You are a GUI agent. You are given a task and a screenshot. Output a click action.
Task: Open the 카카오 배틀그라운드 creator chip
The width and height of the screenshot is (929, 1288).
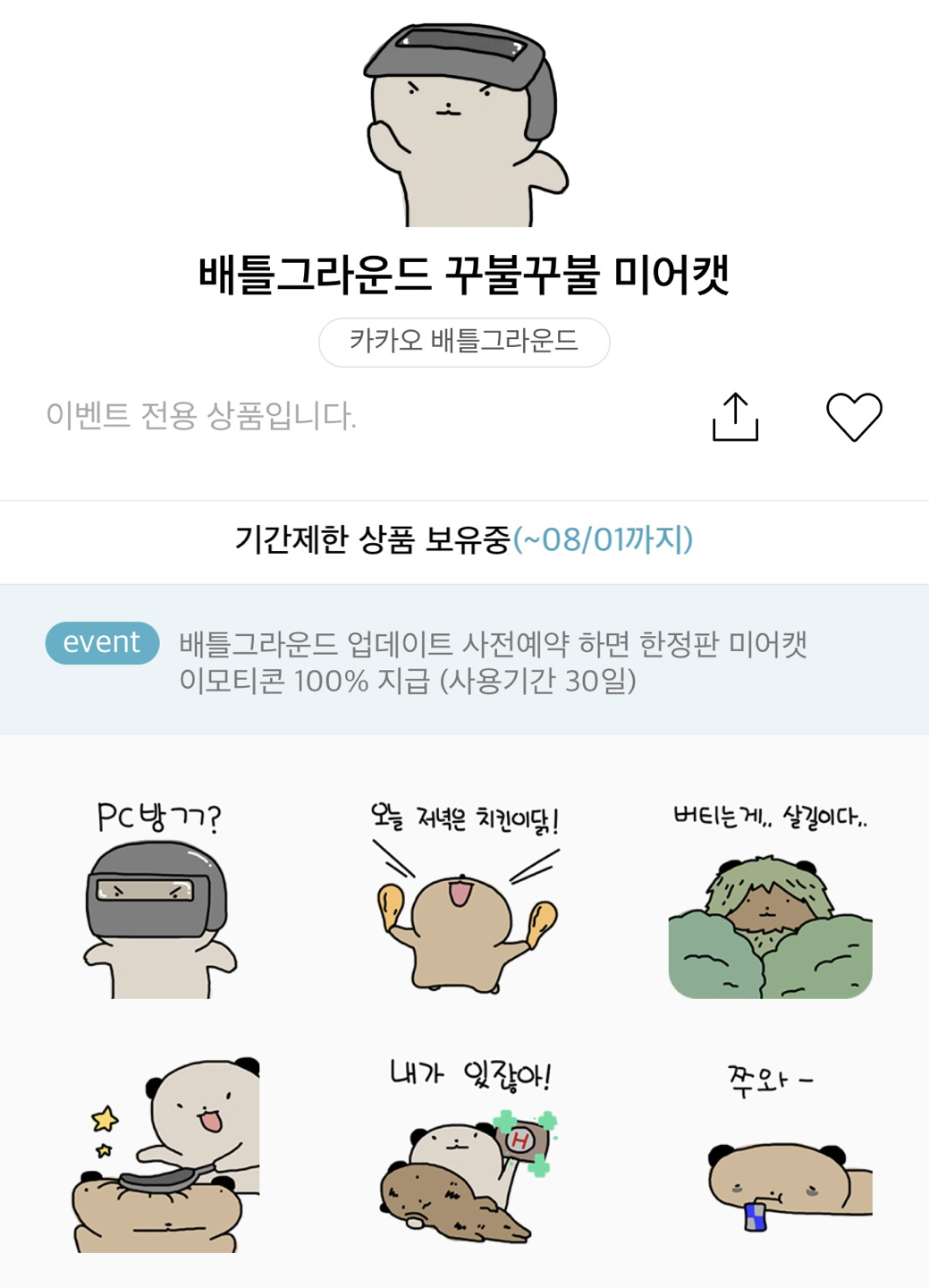point(464,342)
